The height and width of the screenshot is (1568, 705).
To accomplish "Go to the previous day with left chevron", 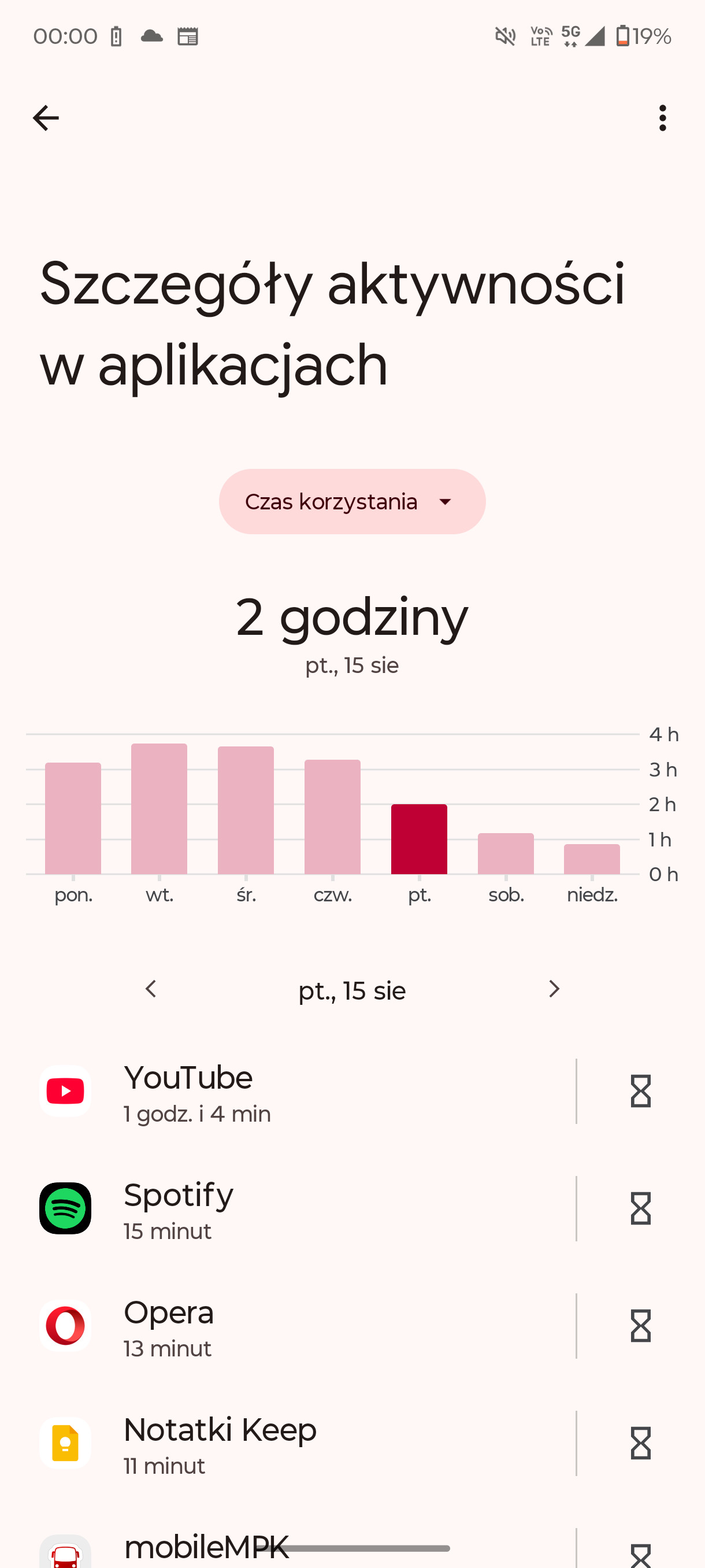I will [x=151, y=989].
